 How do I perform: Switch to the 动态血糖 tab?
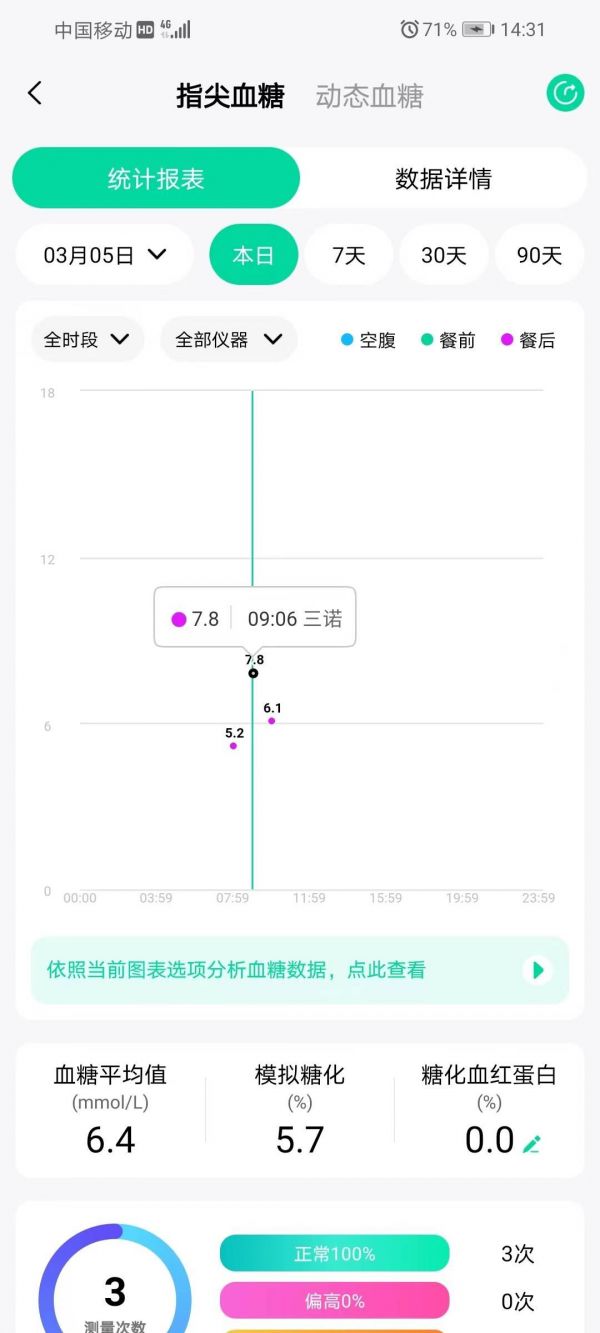[x=369, y=96]
